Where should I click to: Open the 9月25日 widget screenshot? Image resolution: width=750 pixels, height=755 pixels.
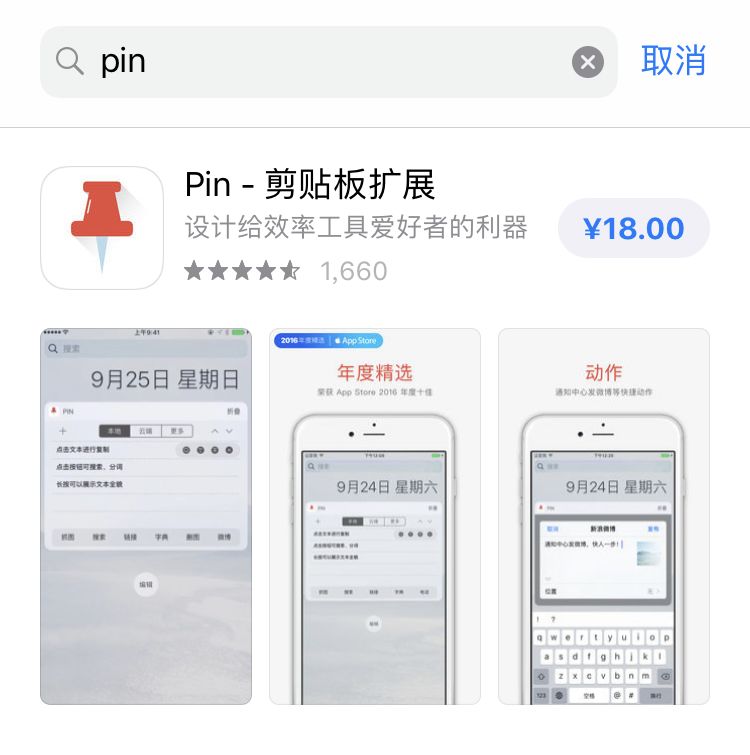146,516
